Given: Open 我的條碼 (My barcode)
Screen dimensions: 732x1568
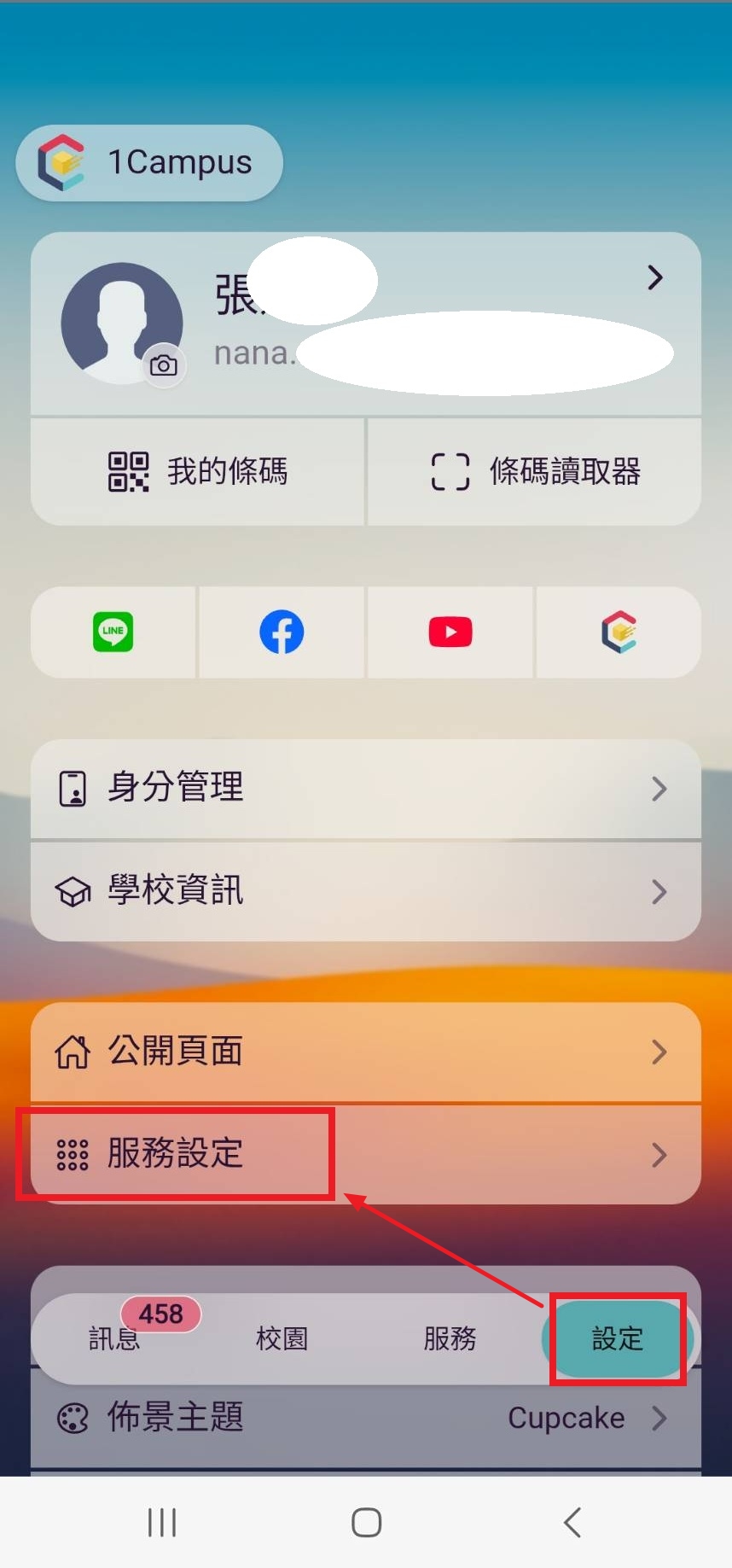Looking at the screenshot, I should [197, 471].
